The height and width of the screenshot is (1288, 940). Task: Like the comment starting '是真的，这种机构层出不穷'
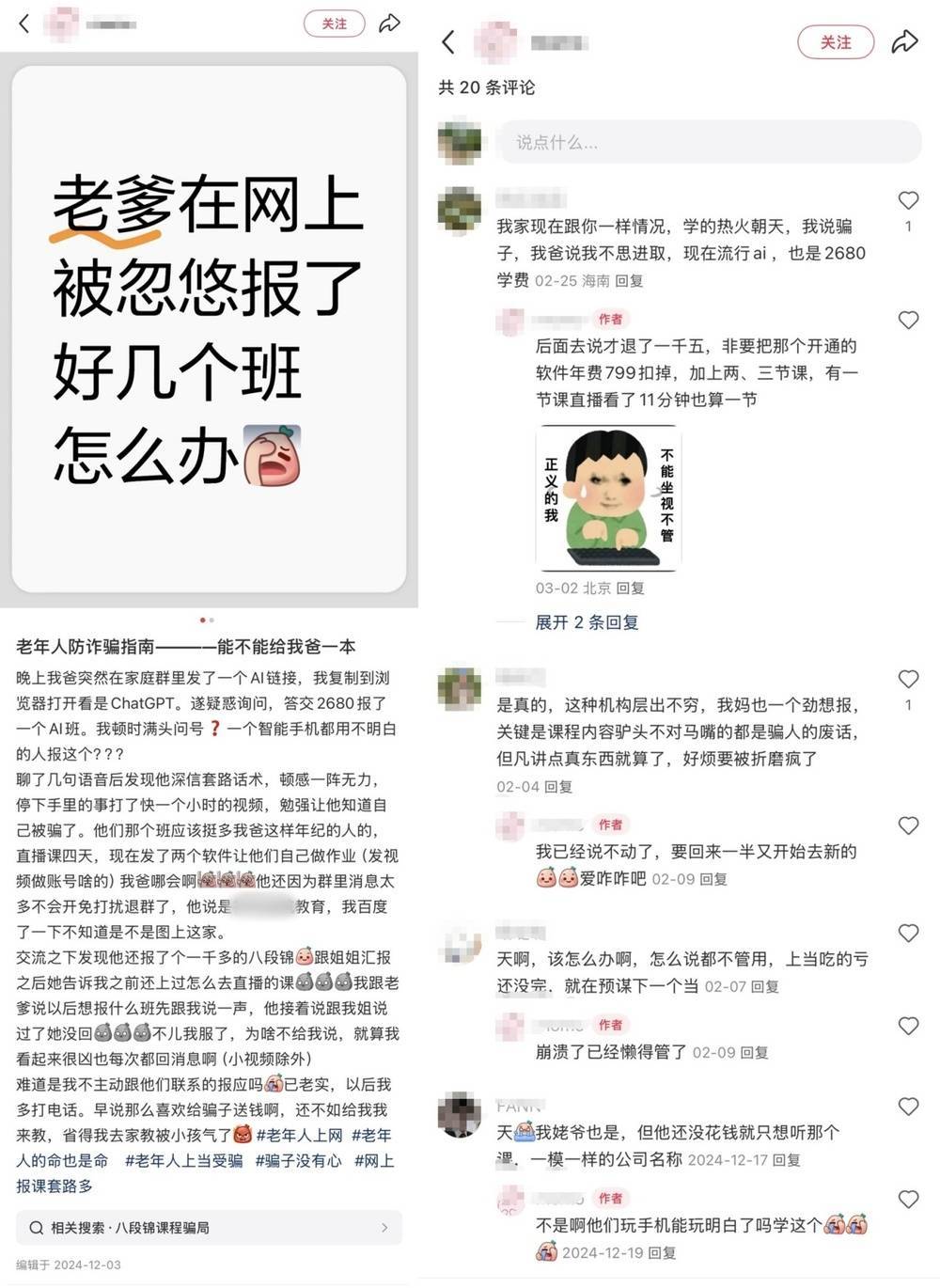tap(907, 679)
